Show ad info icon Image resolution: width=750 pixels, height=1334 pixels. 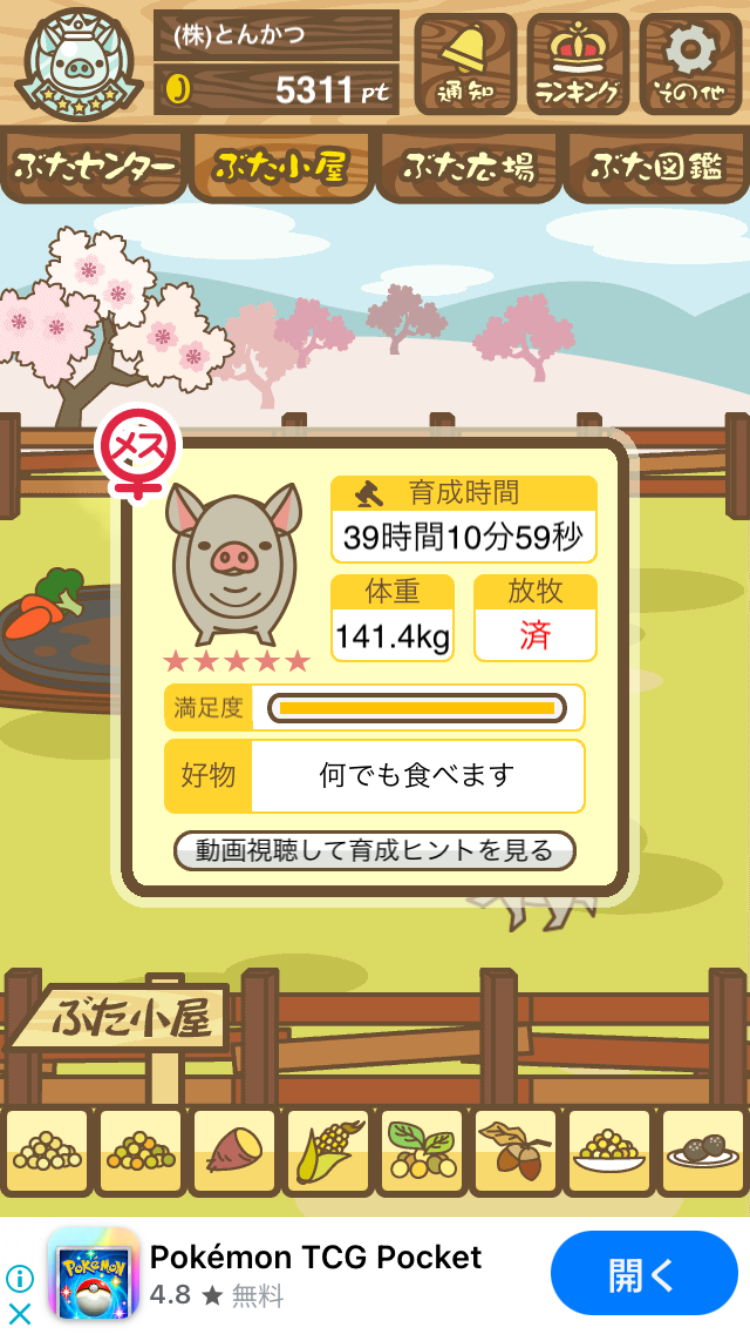coord(19,1278)
